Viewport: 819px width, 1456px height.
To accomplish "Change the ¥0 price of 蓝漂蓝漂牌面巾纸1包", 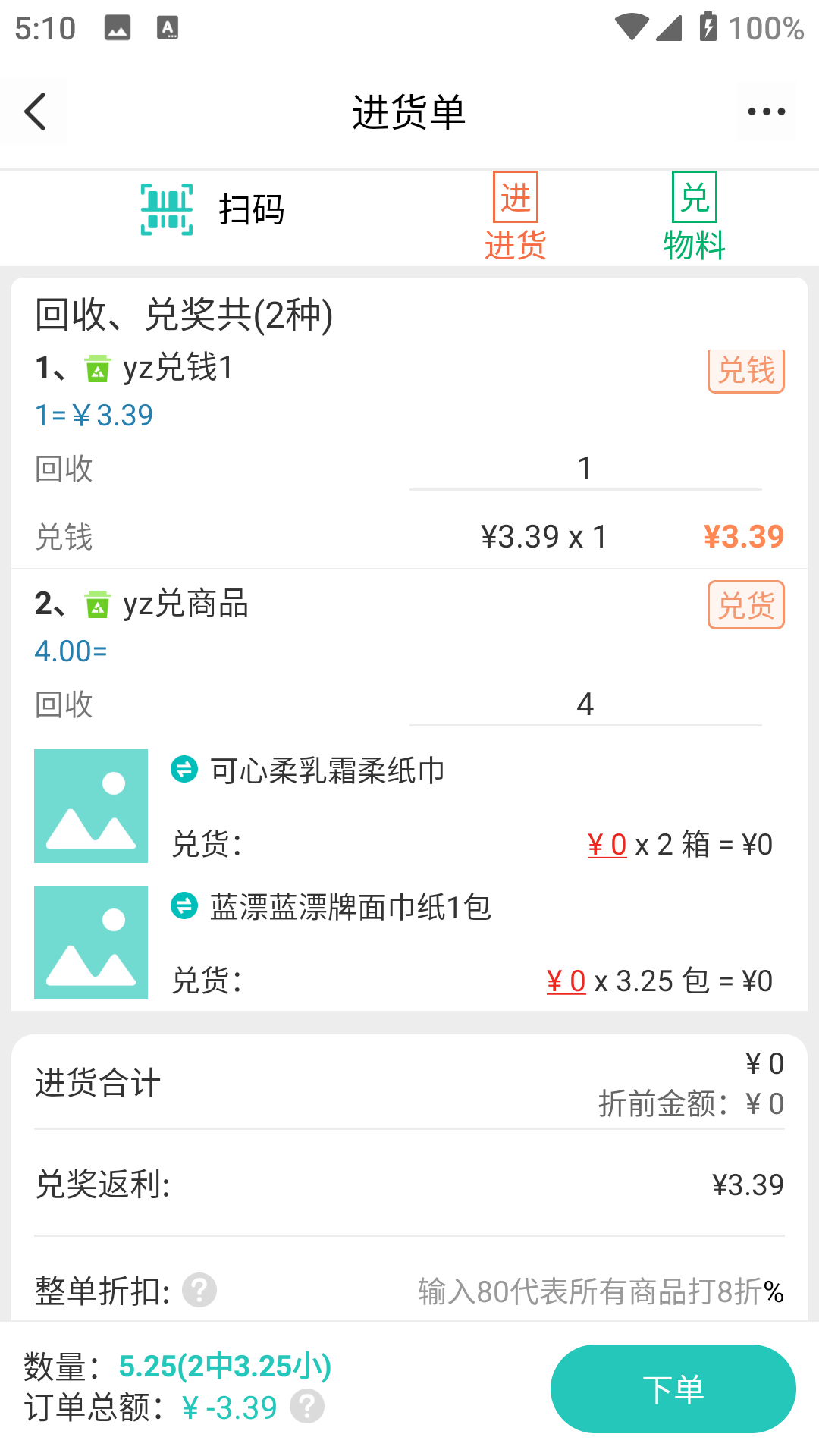I will pyautogui.click(x=566, y=981).
